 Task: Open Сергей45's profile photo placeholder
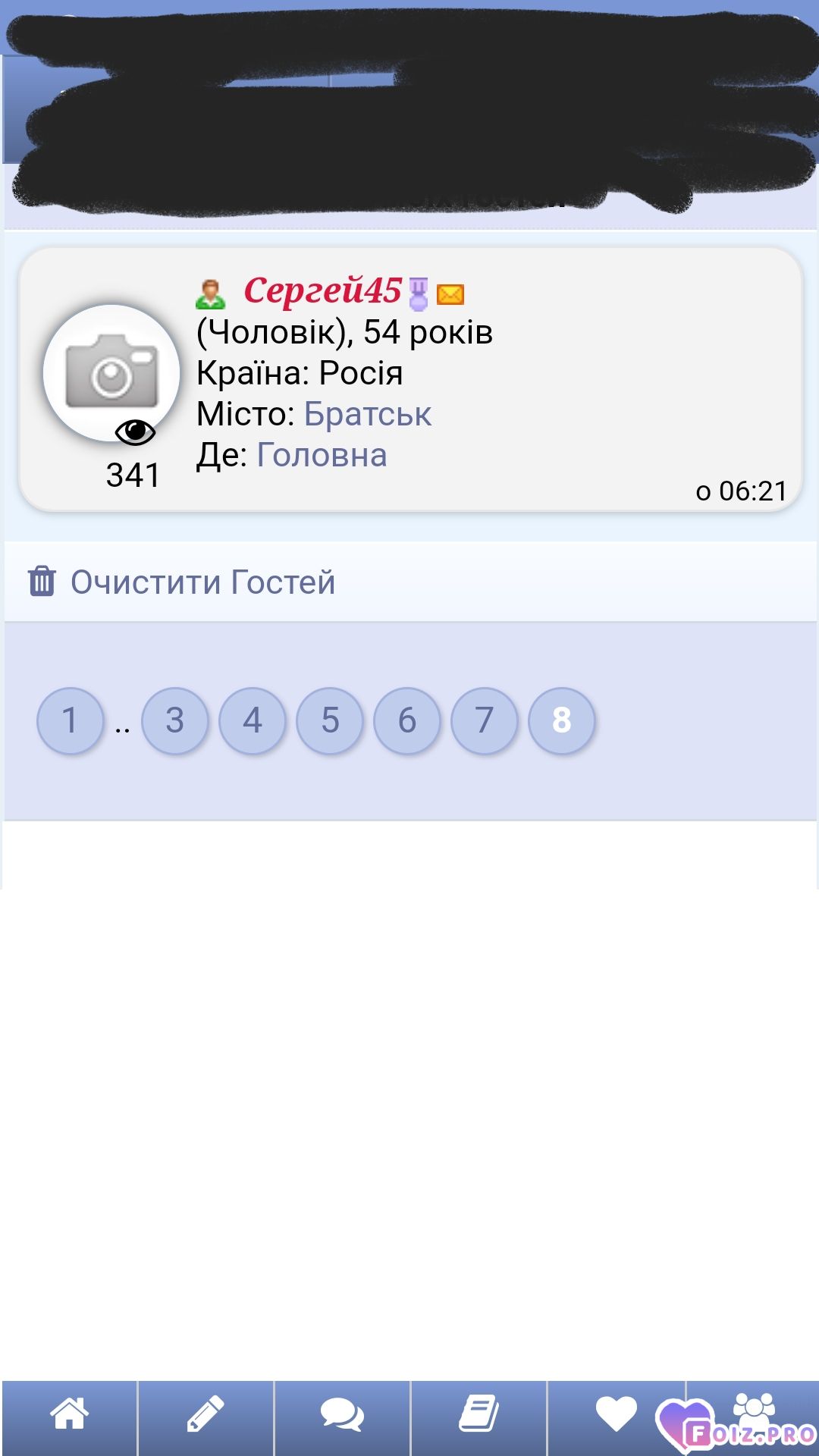point(111,373)
